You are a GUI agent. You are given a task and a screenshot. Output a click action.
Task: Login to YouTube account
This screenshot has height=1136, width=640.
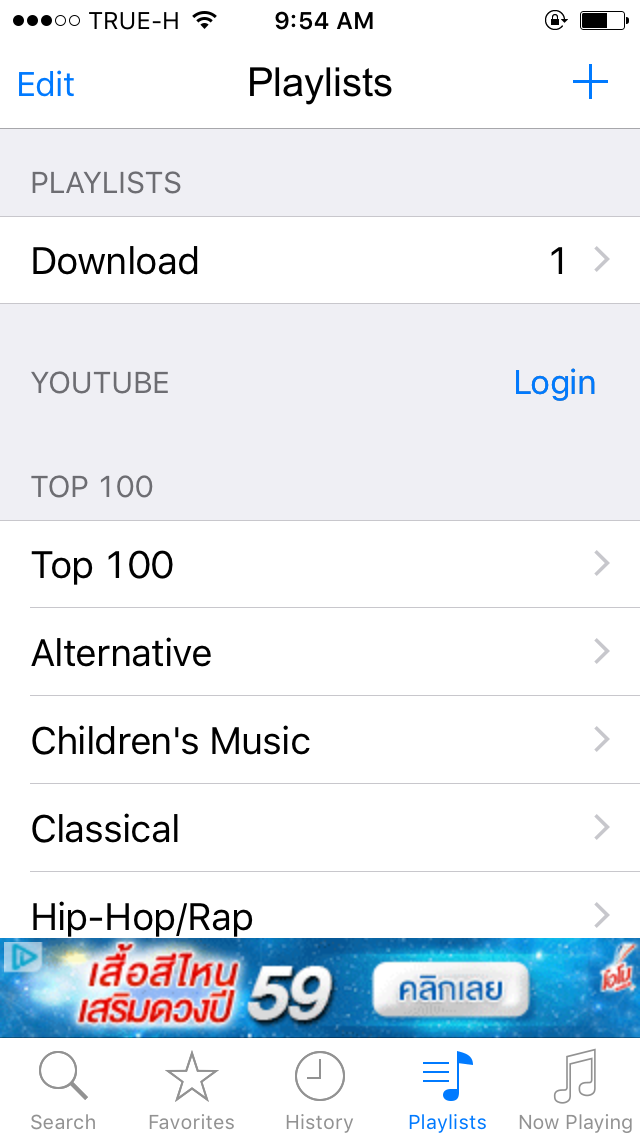click(554, 383)
